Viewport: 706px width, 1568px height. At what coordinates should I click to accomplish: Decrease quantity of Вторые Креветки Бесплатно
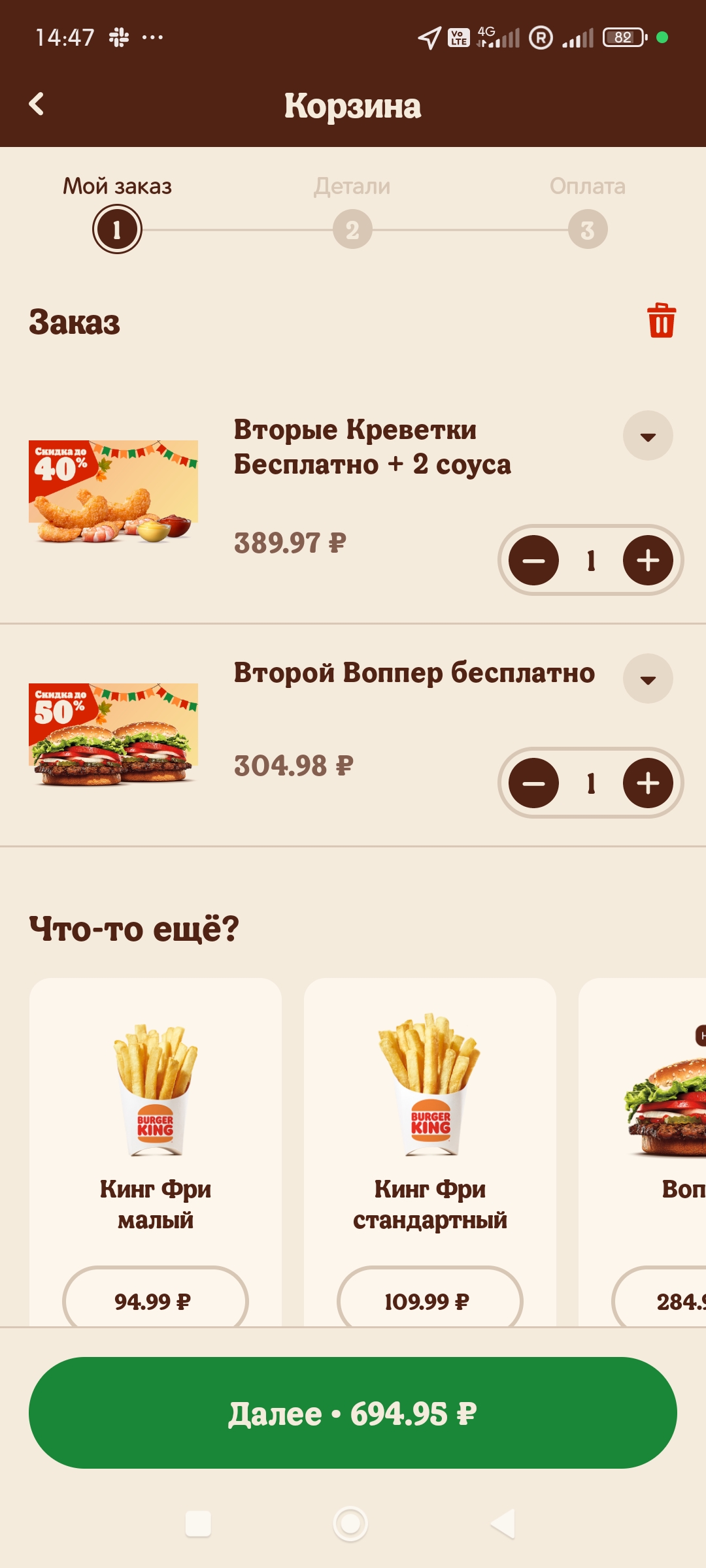tap(533, 561)
